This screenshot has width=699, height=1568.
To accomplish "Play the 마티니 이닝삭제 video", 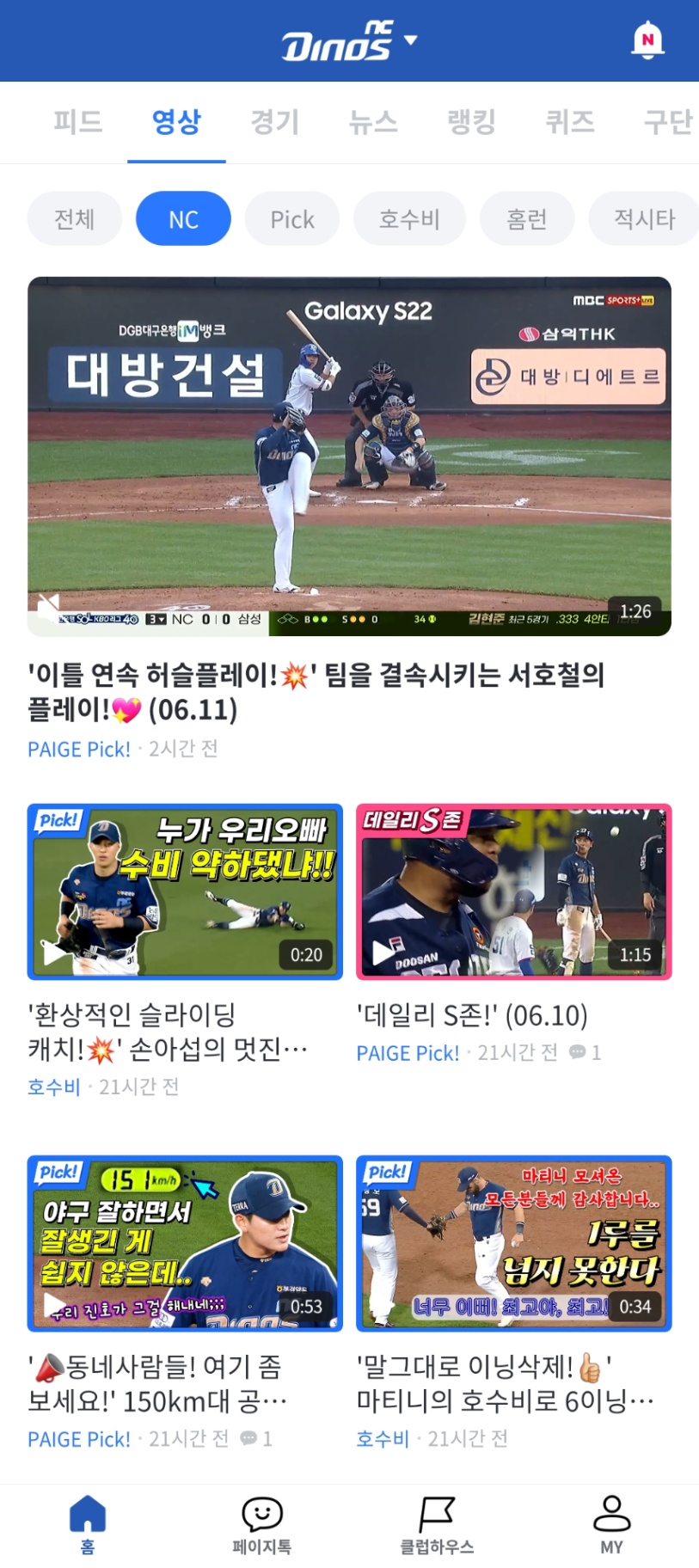I will click(513, 1243).
